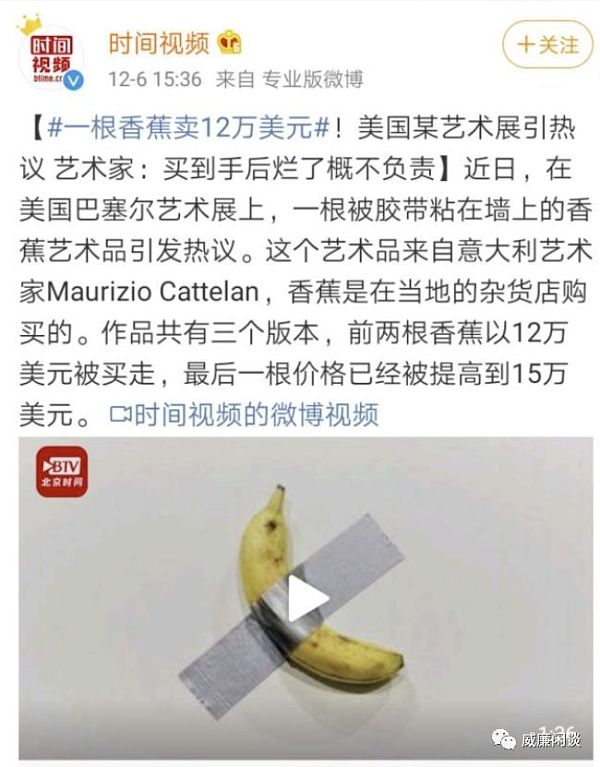Viewport: 600px width, 767px height.
Task: Open the 时间视频的微博视频 link
Action: (x=247, y=413)
